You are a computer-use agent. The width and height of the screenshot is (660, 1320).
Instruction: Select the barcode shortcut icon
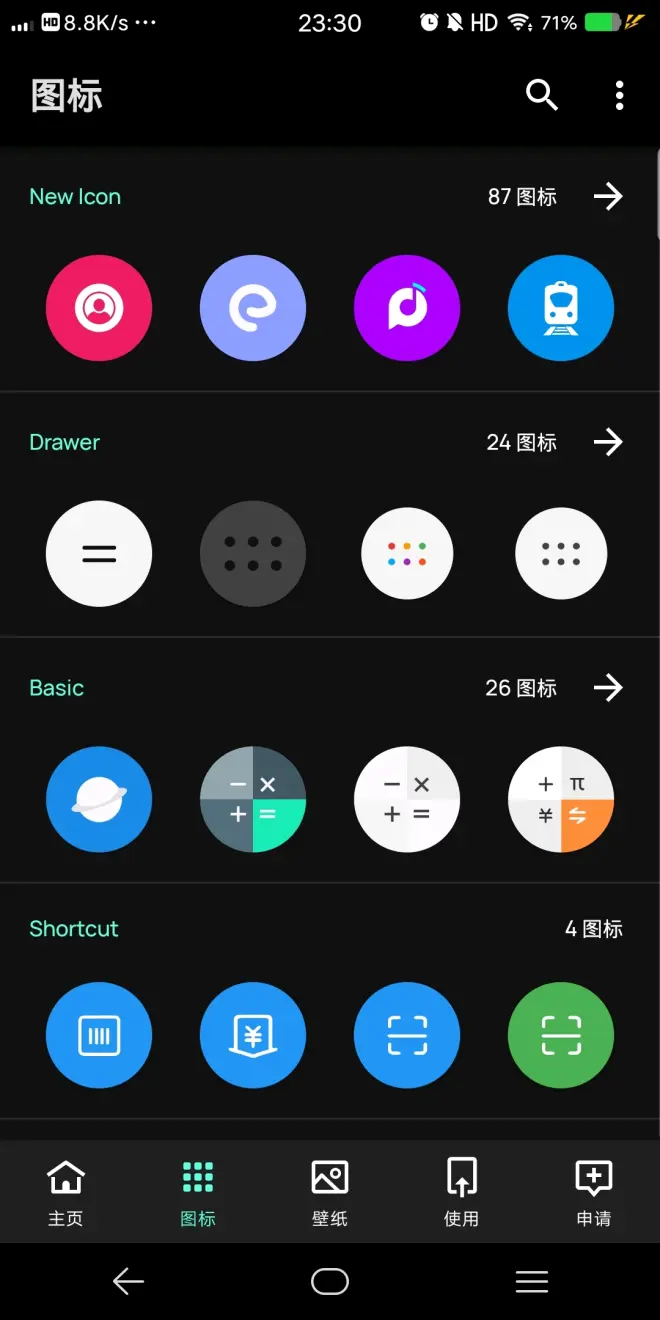tap(99, 1035)
